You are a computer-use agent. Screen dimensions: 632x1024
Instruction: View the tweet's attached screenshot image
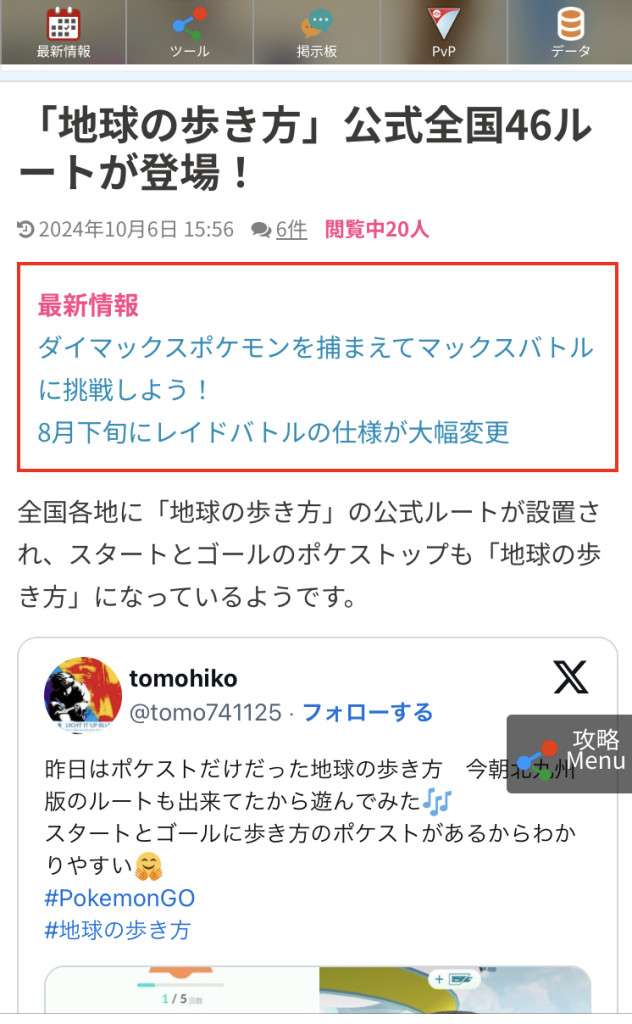(316, 990)
